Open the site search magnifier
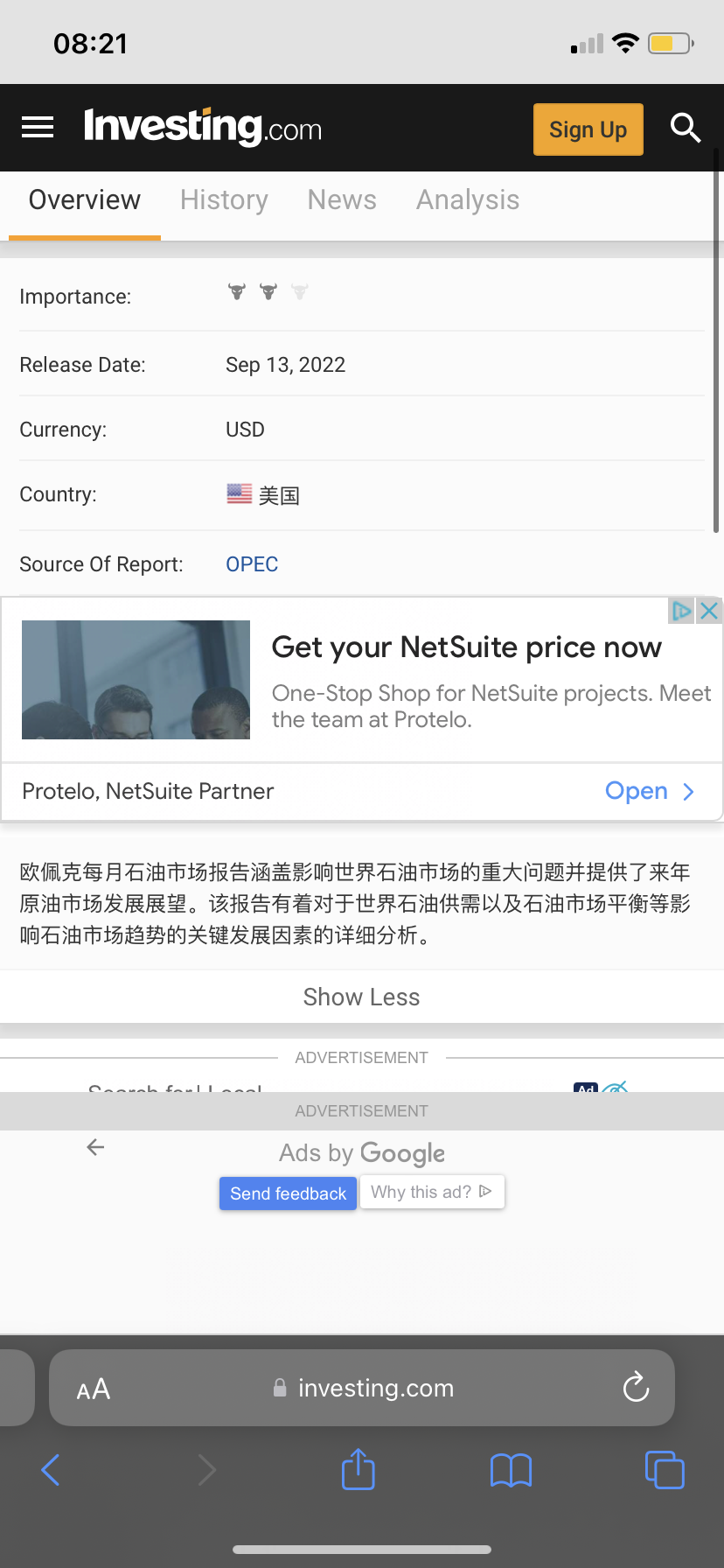Viewport: 724px width, 1568px height. 686,128
